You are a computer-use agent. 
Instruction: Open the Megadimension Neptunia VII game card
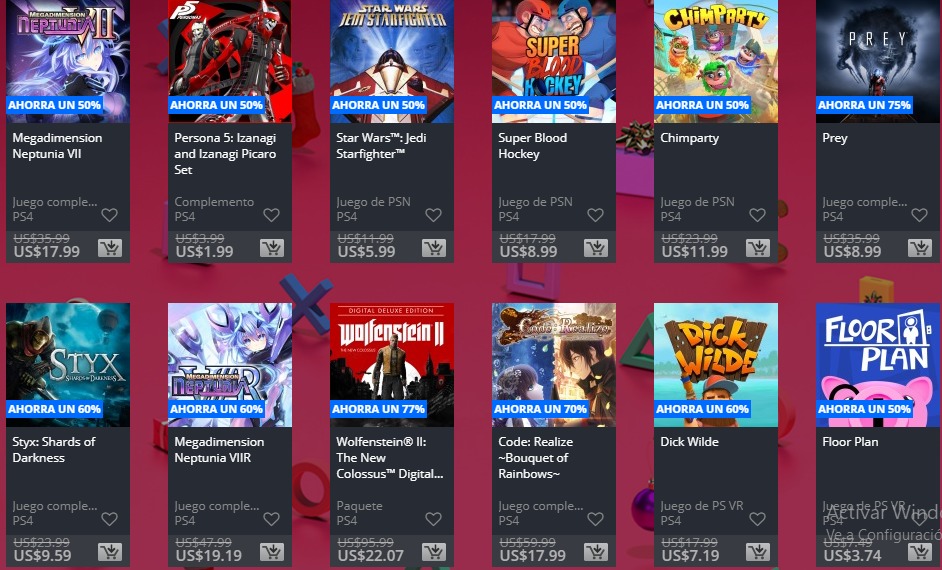click(x=68, y=61)
